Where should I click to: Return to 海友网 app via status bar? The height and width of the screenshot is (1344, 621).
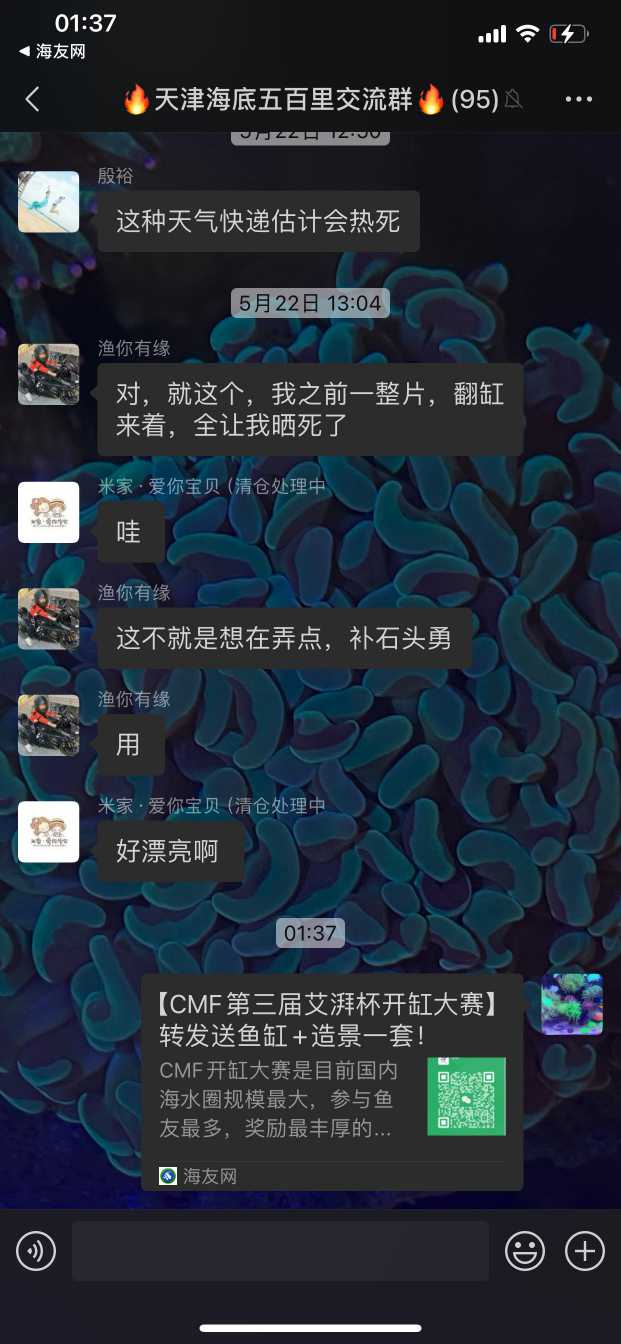(52, 52)
